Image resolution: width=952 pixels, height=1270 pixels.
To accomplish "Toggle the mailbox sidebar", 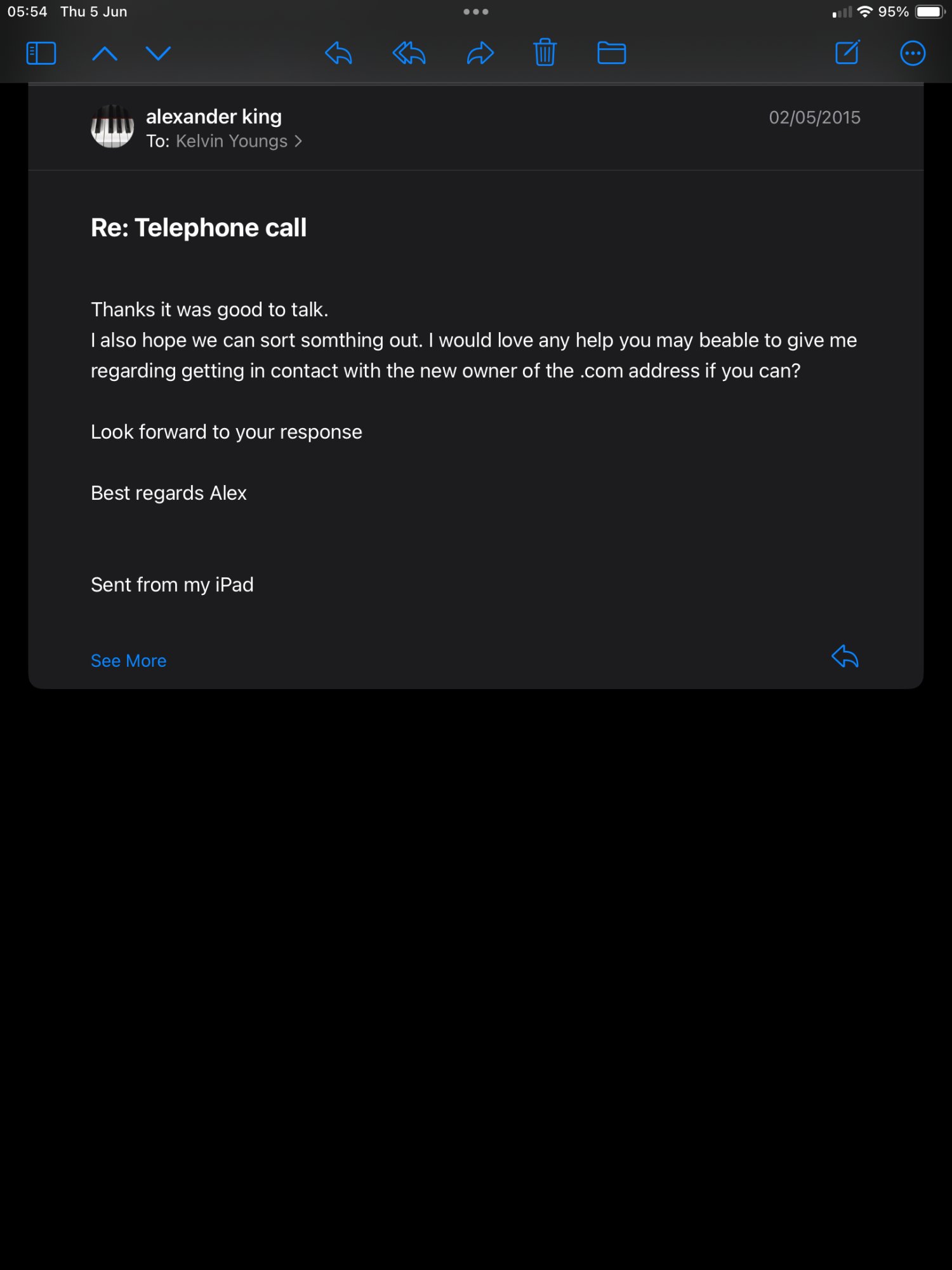I will point(41,53).
